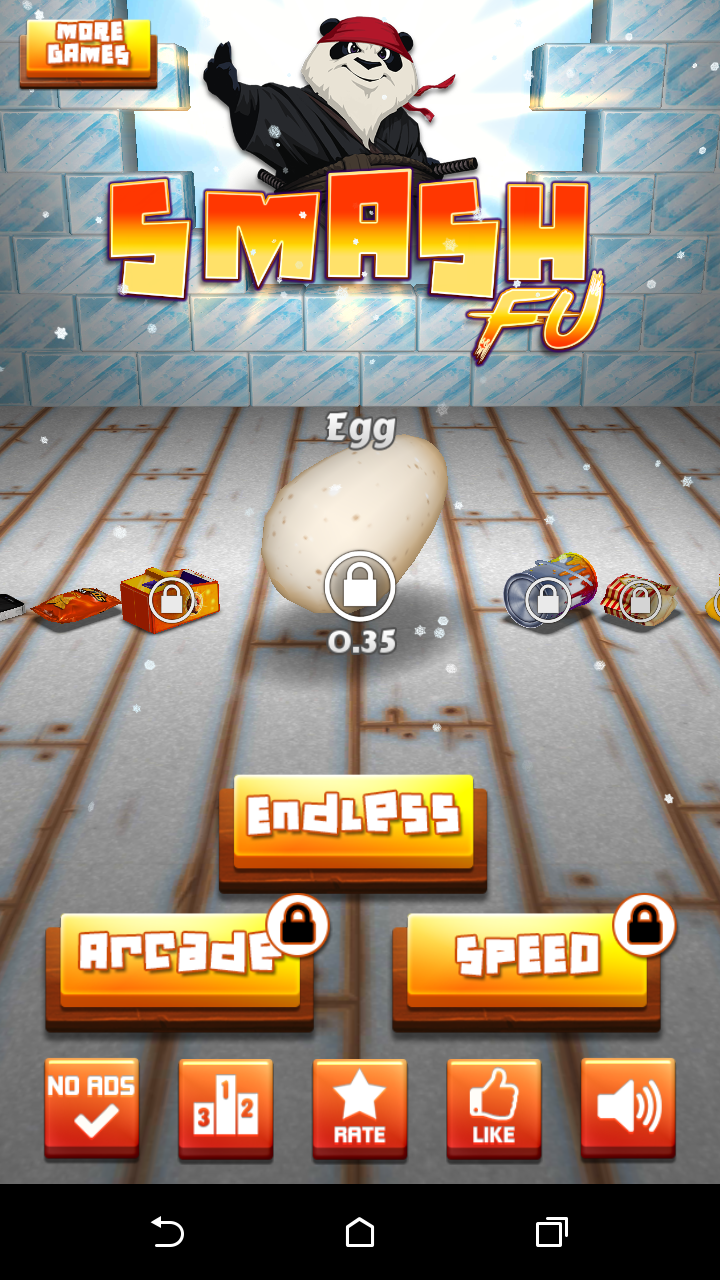The height and width of the screenshot is (1280, 720).
Task: Go to the home screen
Action: click(360, 1232)
